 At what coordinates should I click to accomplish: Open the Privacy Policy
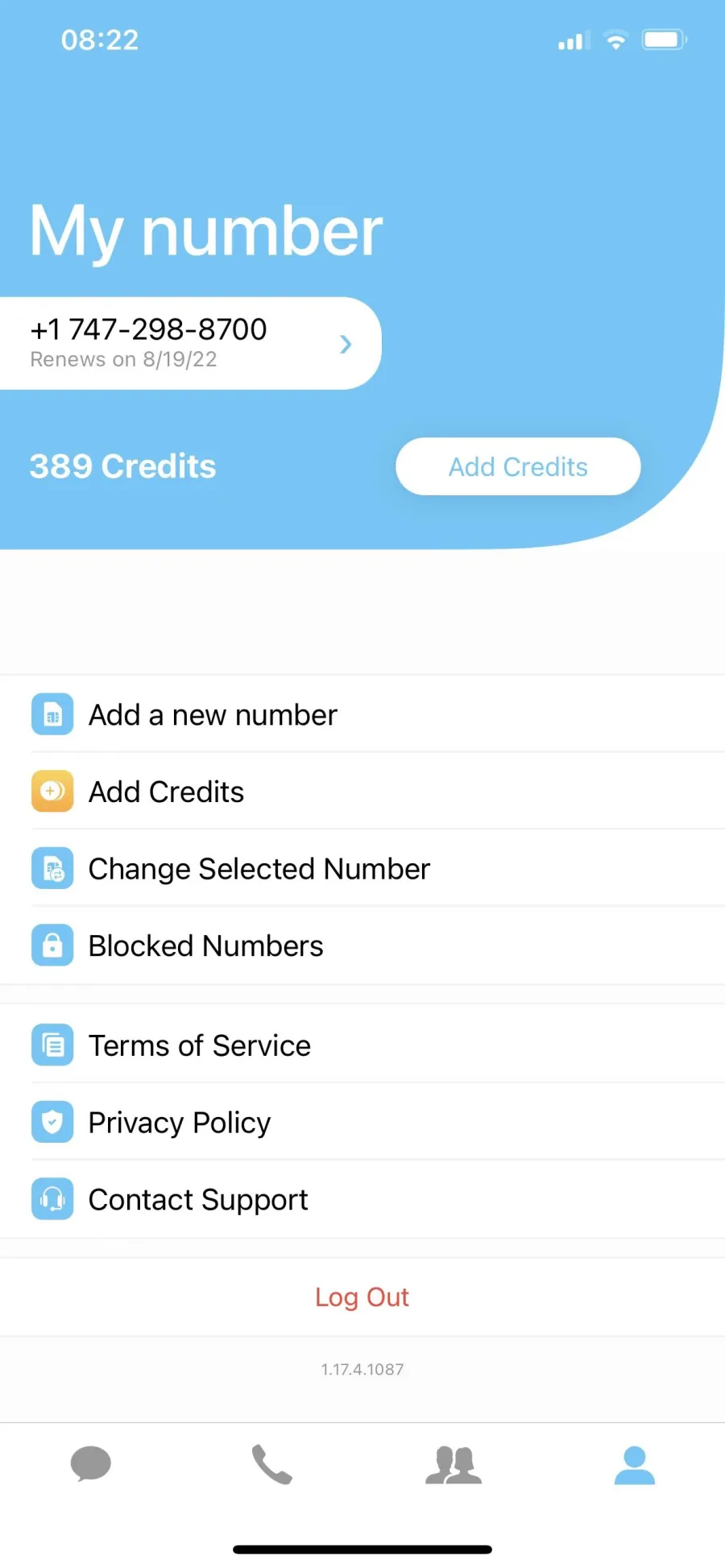362,1122
